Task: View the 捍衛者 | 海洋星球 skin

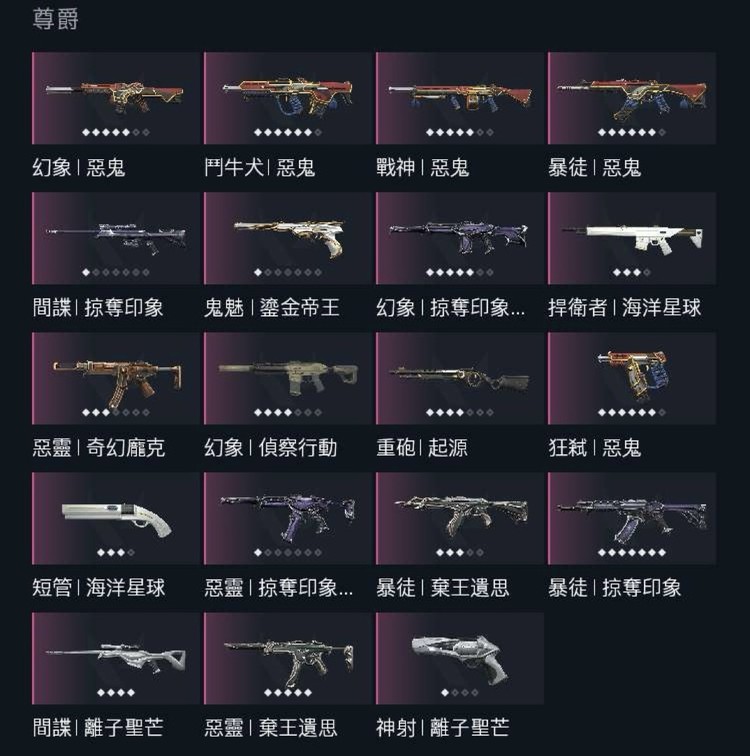Action: click(x=632, y=238)
